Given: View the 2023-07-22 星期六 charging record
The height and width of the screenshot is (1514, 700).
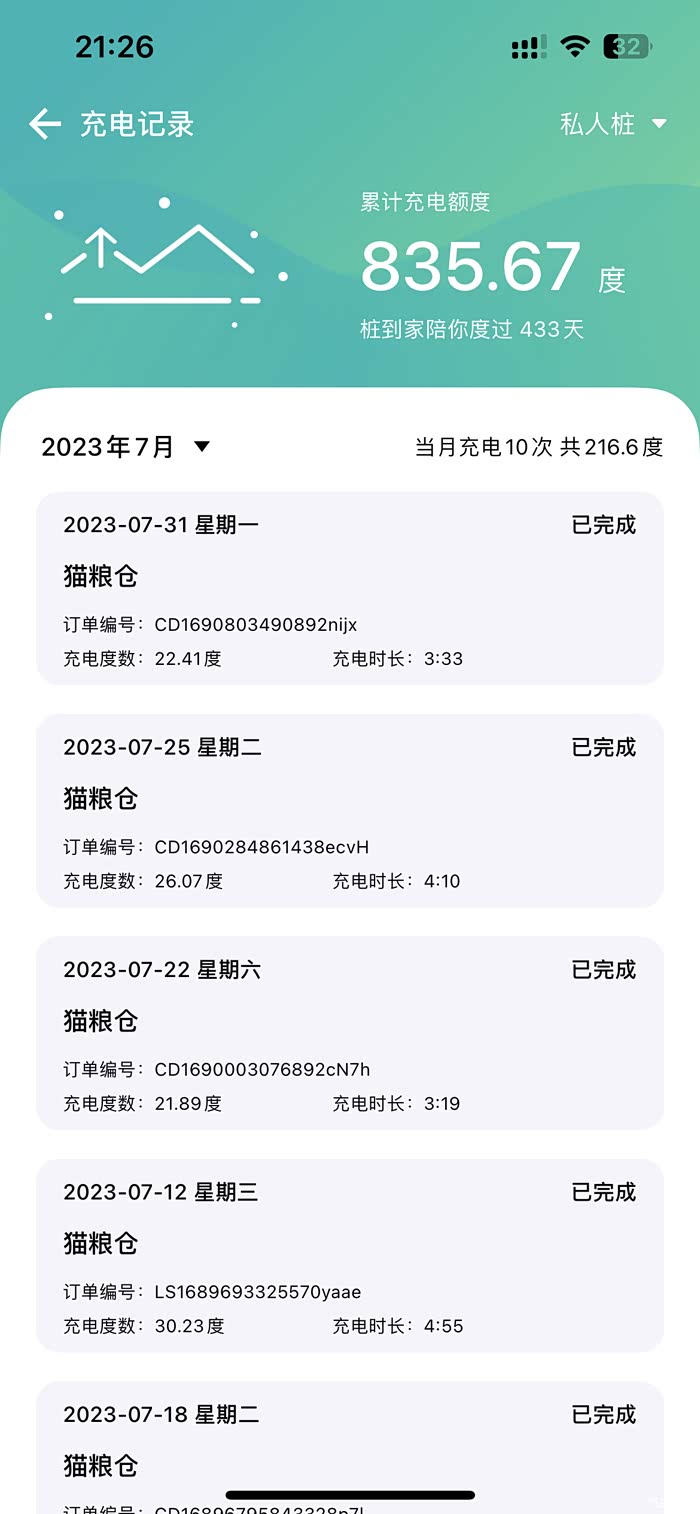Looking at the screenshot, I should coord(350,1033).
